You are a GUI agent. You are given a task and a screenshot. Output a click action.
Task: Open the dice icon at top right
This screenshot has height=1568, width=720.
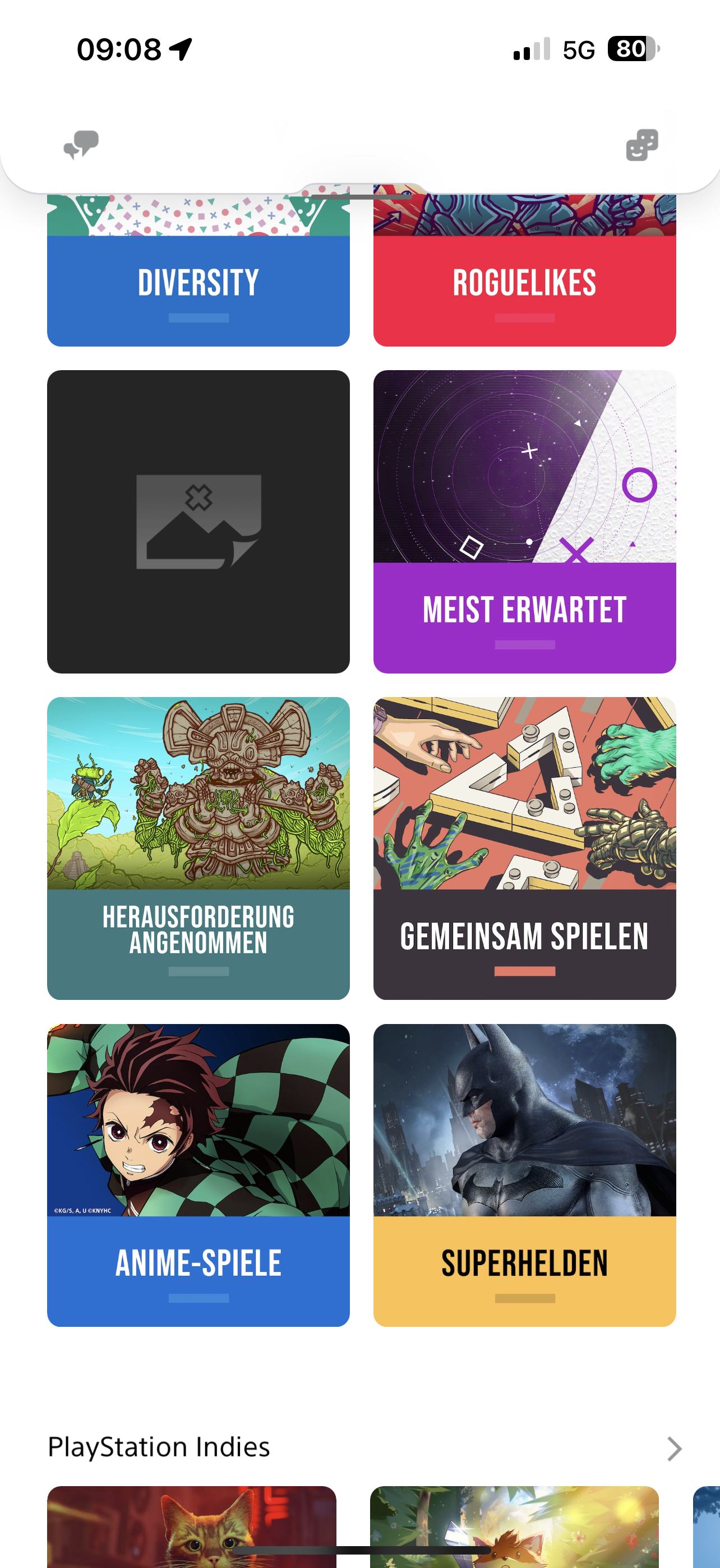pyautogui.click(x=642, y=145)
